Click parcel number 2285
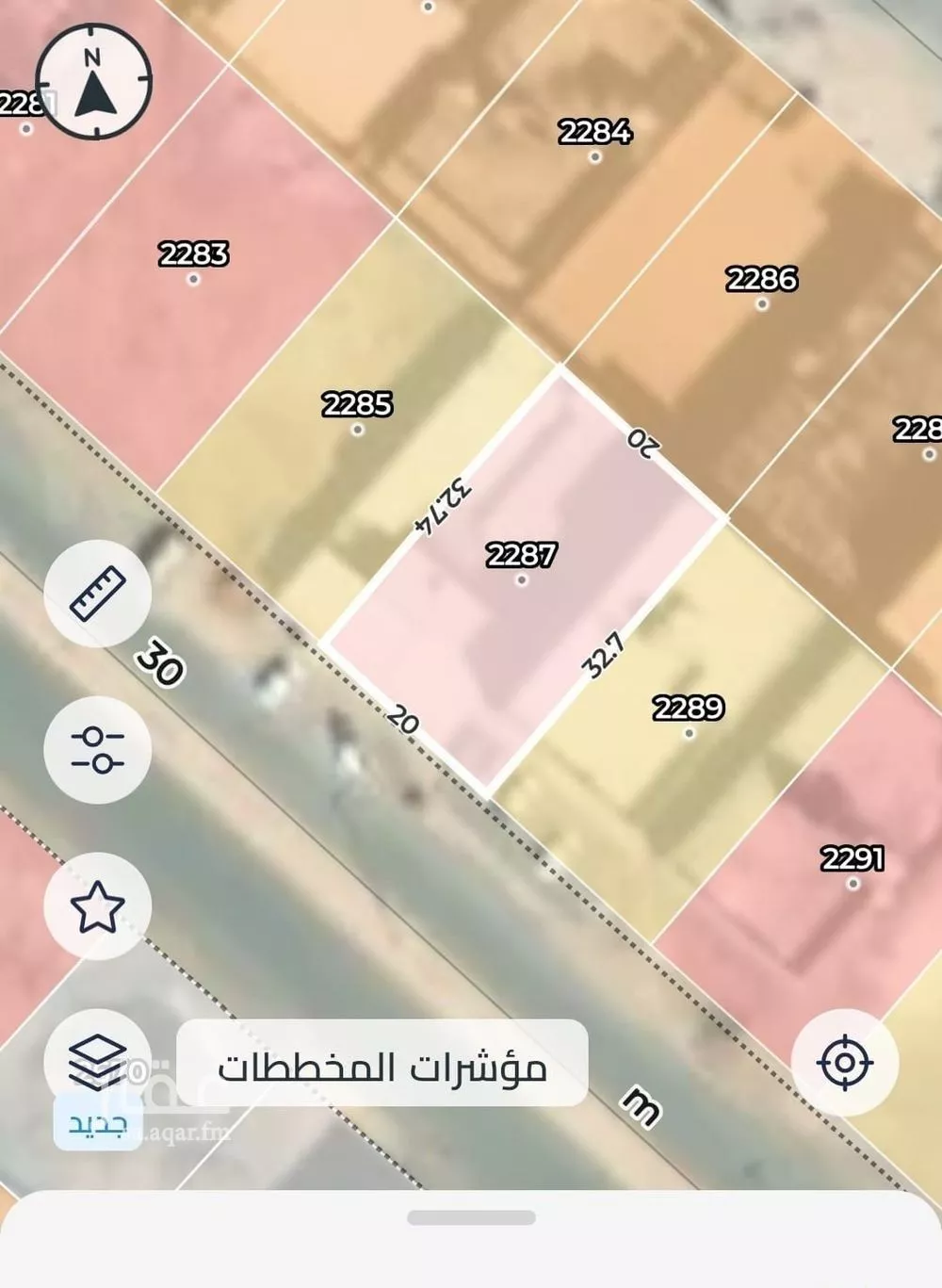 tap(357, 405)
